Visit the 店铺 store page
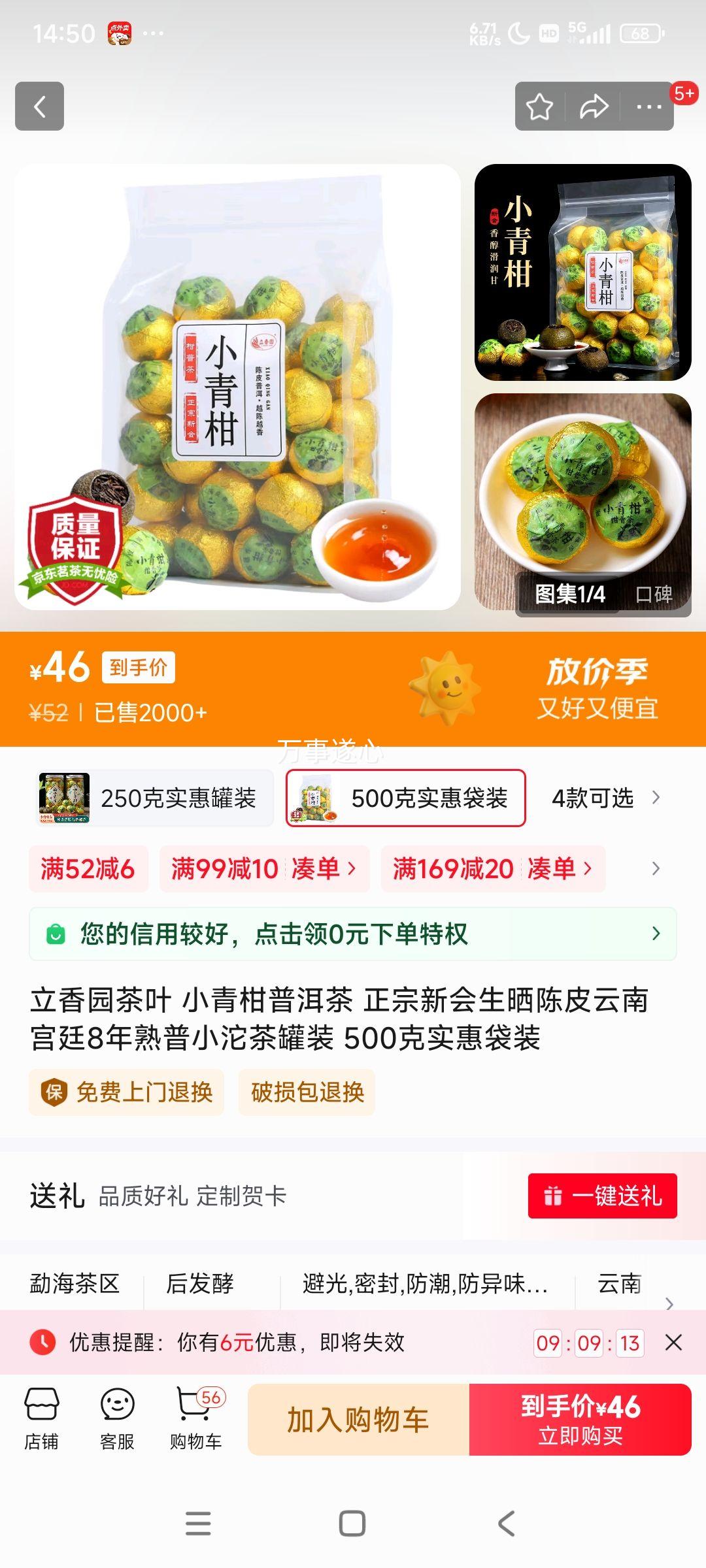Viewport: 706px width, 1568px height. point(42,1419)
